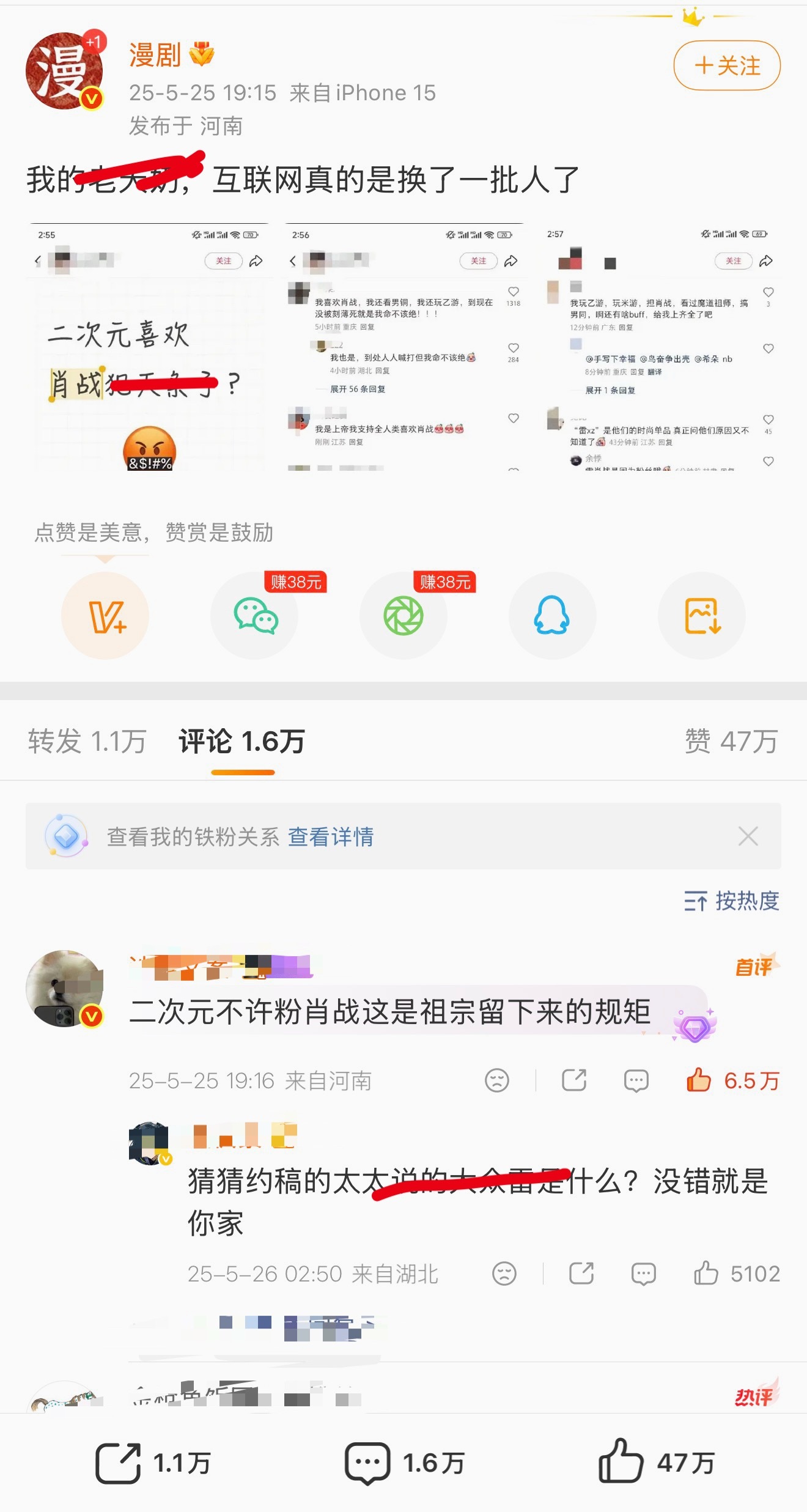
Task: Reply to the comment 二次元不许粉肖战
Action: point(636,1080)
